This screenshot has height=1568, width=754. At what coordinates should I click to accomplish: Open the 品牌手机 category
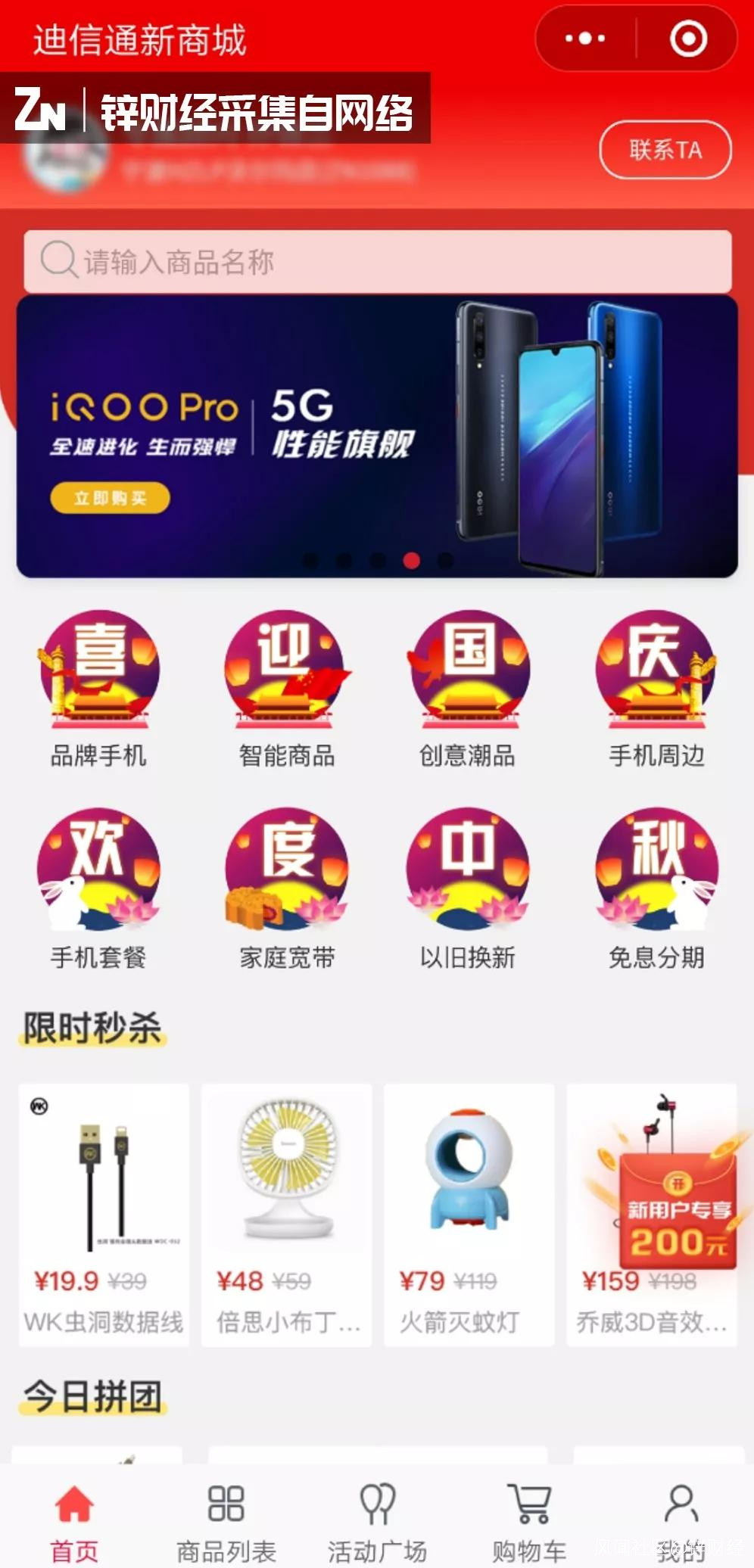[98, 689]
